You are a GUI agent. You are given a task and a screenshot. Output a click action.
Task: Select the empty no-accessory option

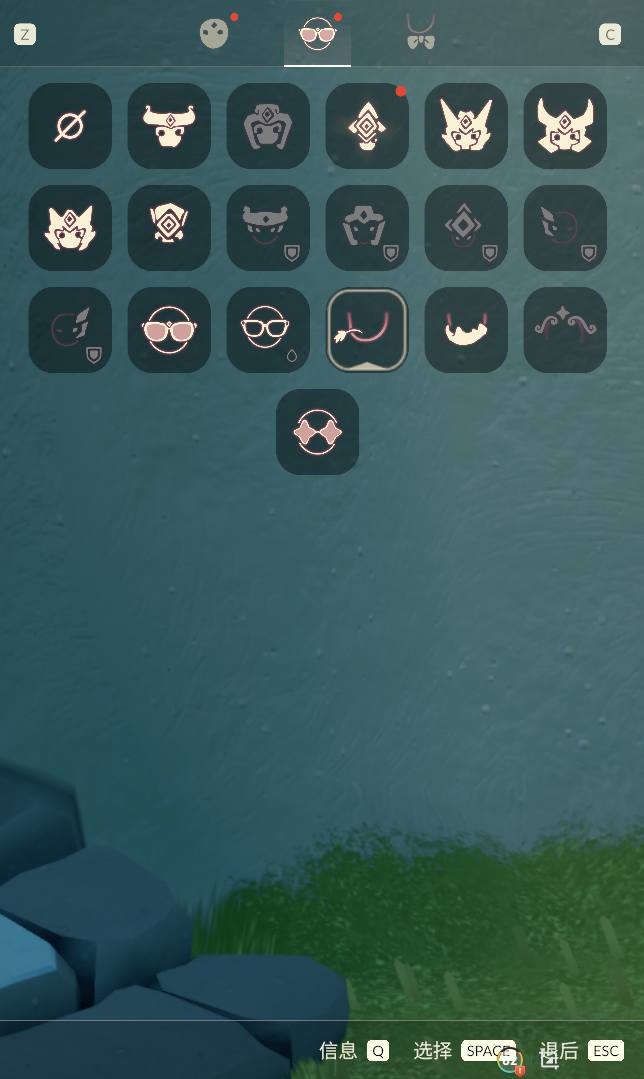tap(70, 126)
